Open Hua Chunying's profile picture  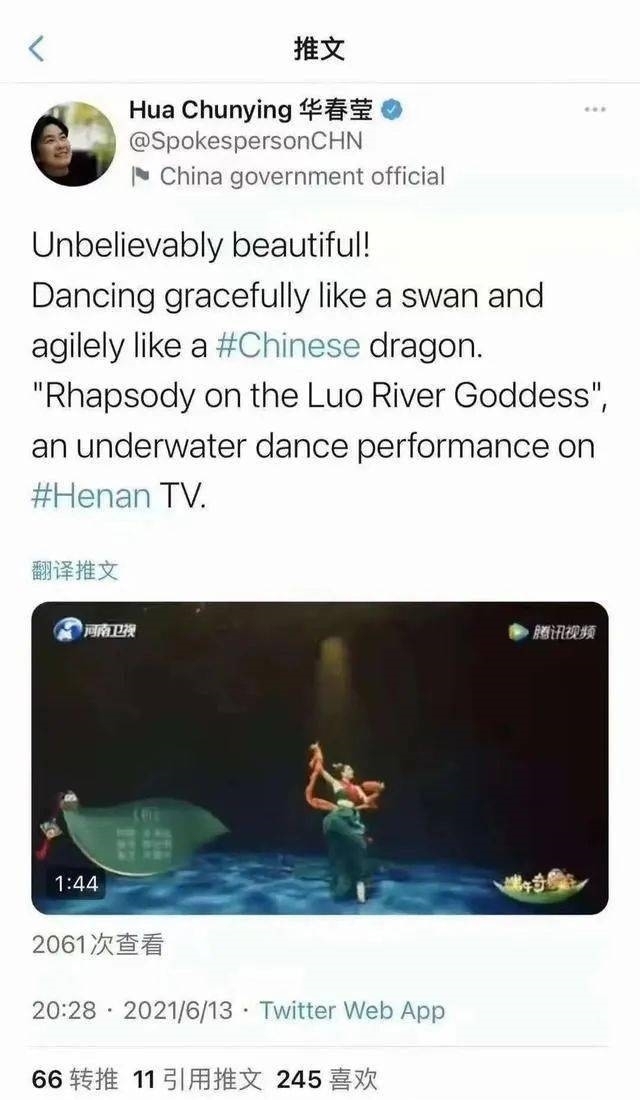click(72, 143)
